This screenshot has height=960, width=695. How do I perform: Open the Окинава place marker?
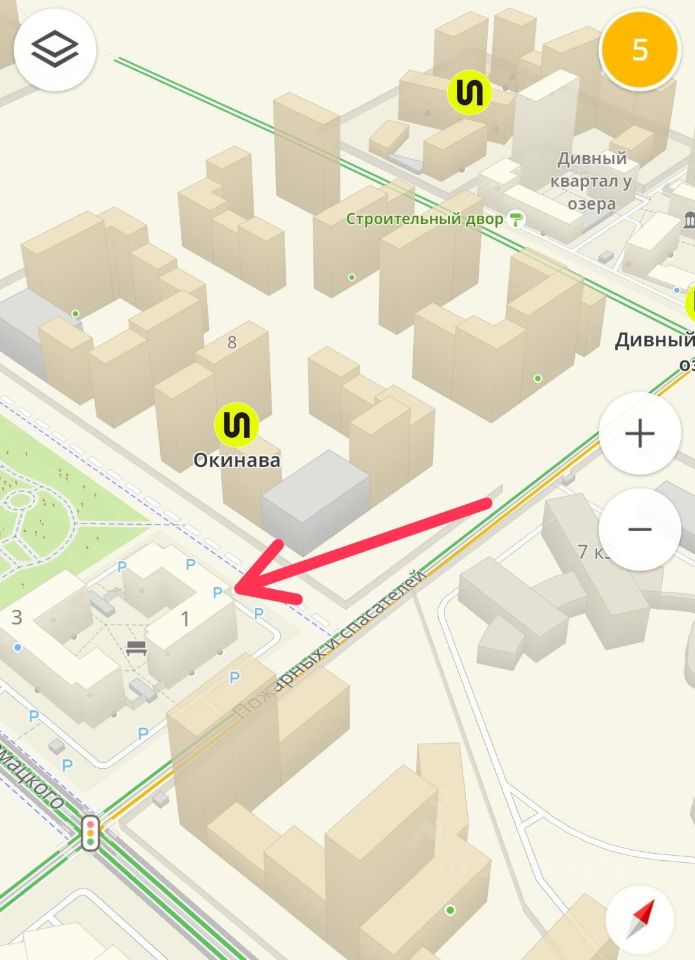point(237,426)
